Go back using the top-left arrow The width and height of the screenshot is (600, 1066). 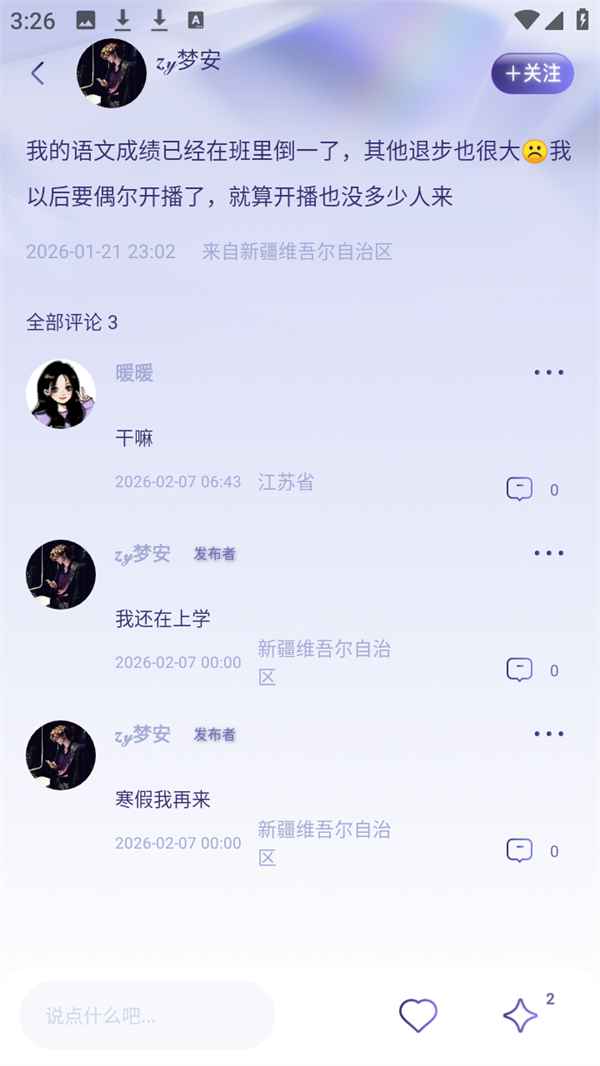point(38,73)
